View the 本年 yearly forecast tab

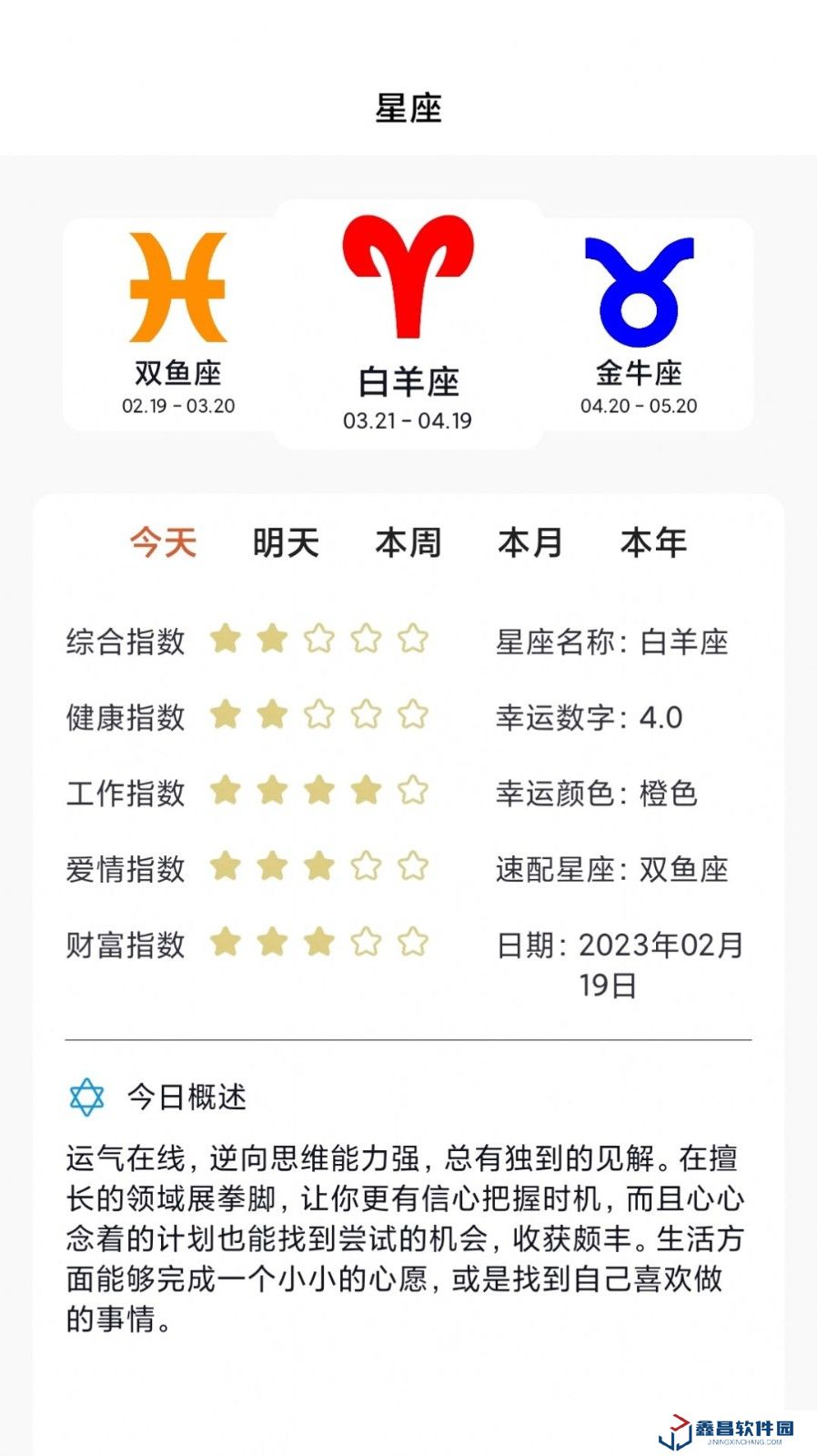(x=651, y=543)
